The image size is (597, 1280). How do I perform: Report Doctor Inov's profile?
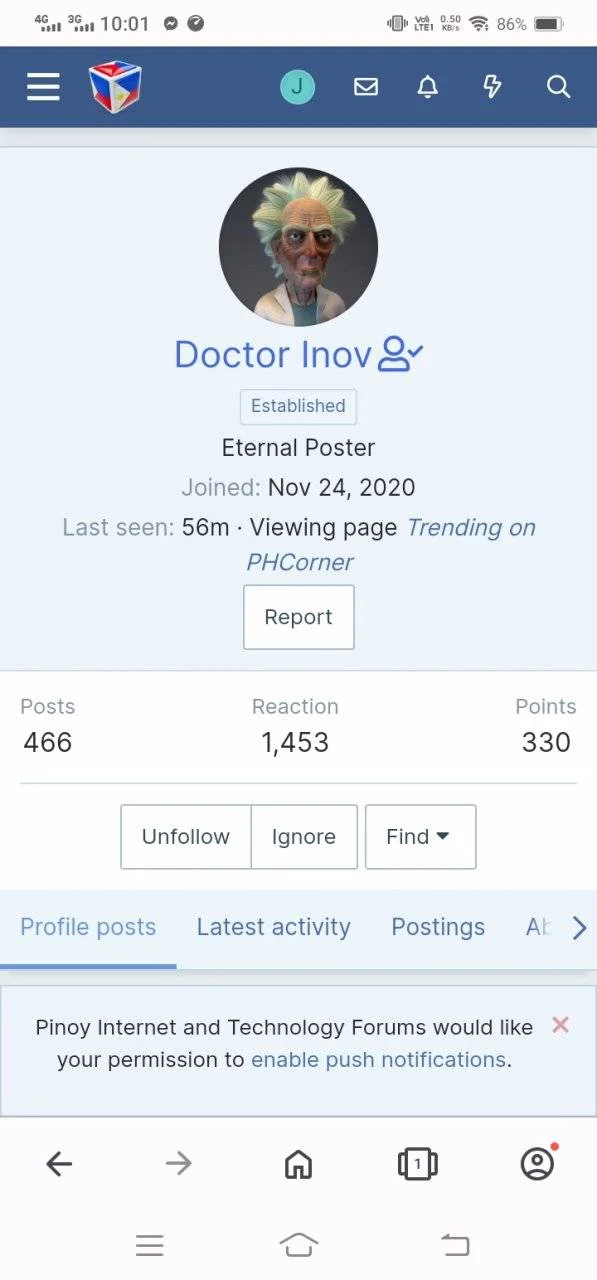[298, 617]
